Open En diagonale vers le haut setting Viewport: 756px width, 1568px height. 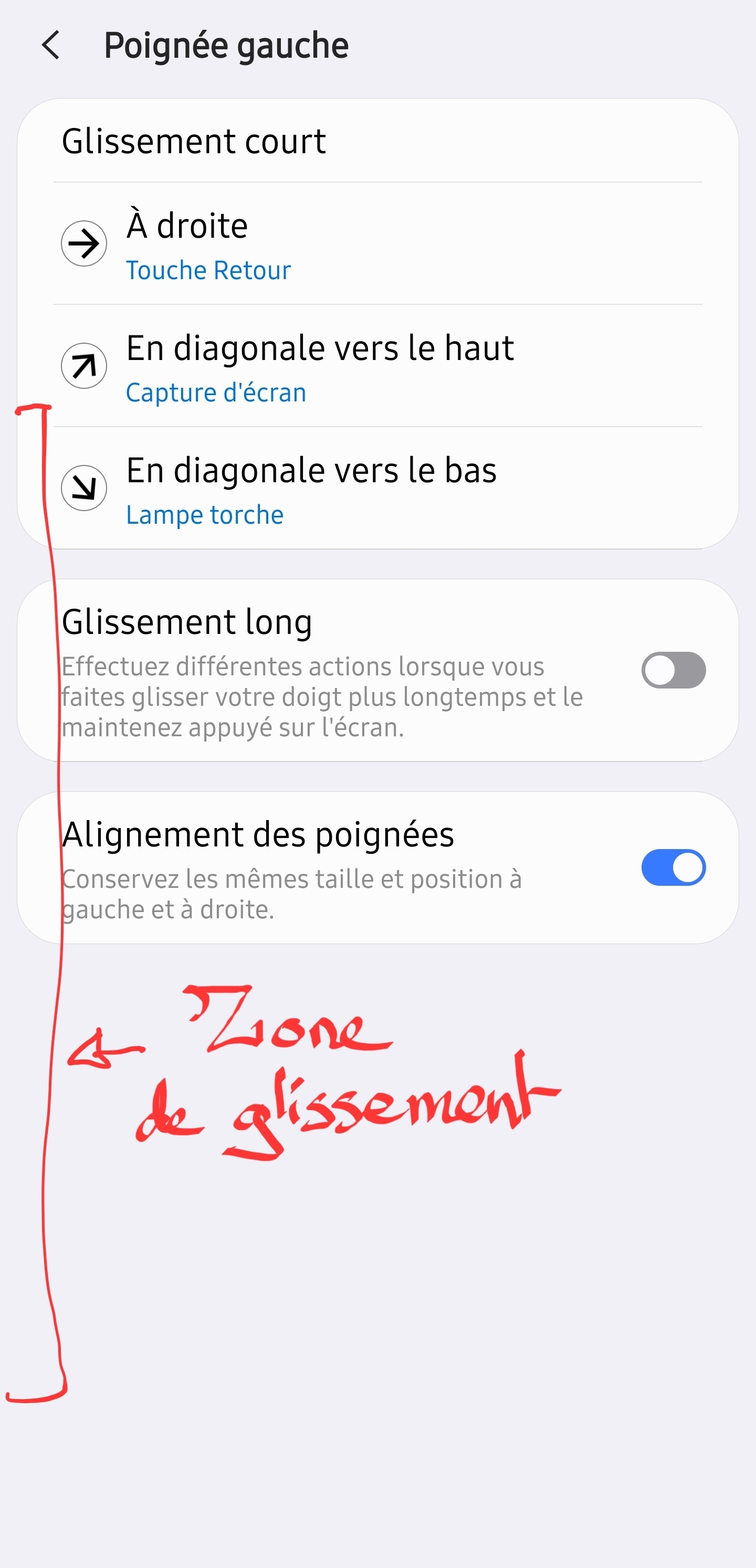click(x=377, y=366)
